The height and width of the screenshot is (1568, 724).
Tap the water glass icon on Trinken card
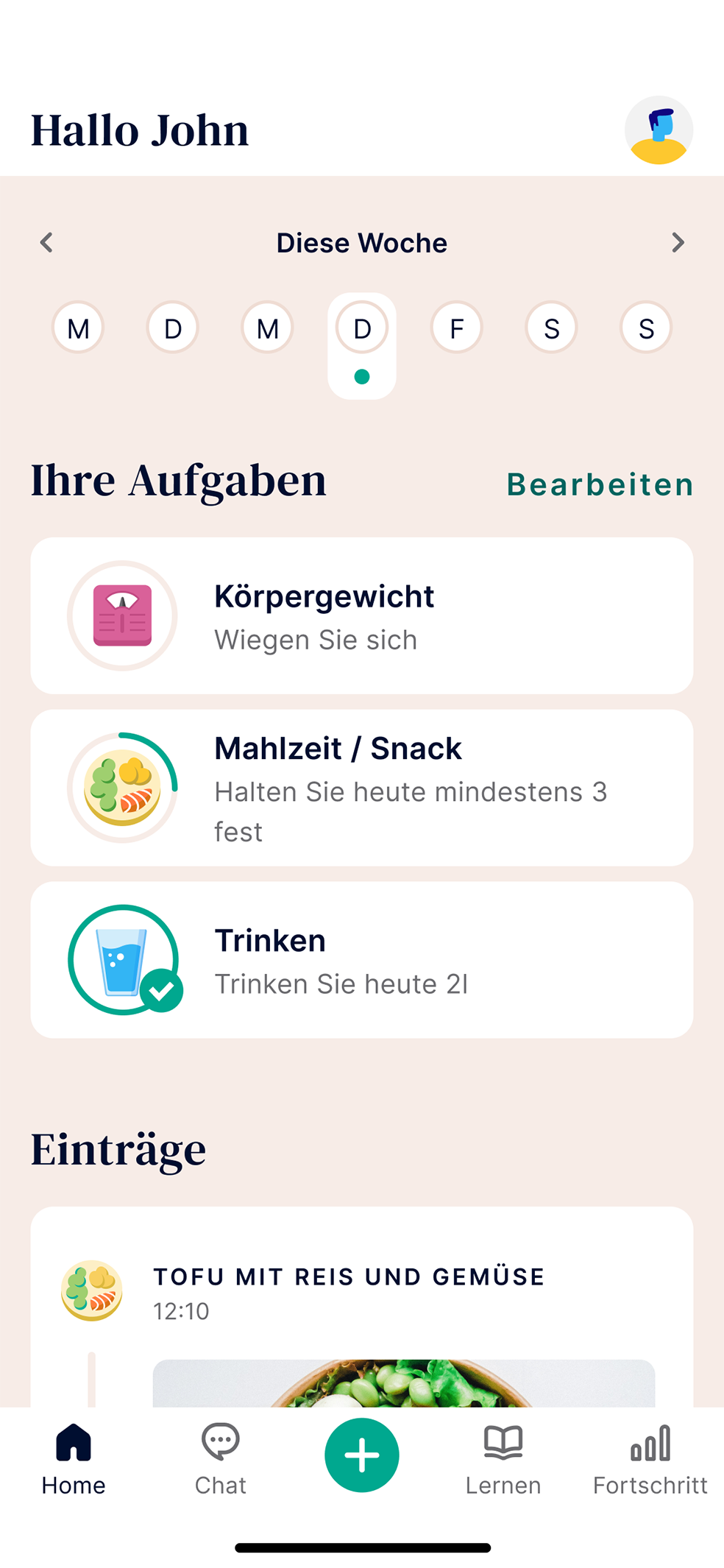[x=122, y=958]
